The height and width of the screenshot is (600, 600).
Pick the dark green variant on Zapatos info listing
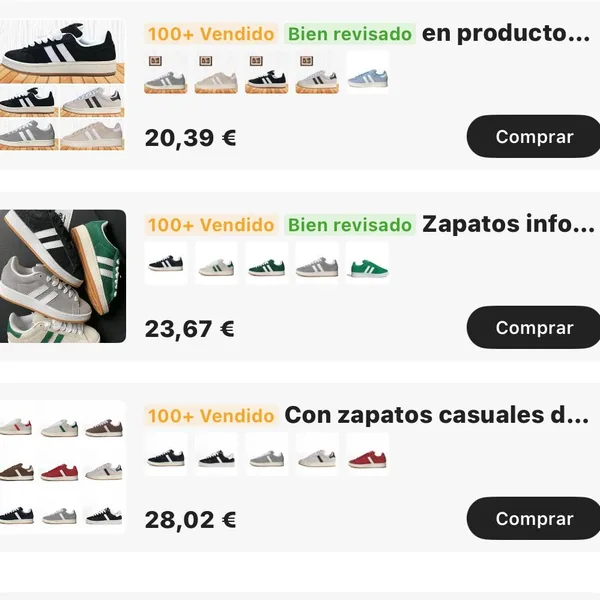point(266,264)
